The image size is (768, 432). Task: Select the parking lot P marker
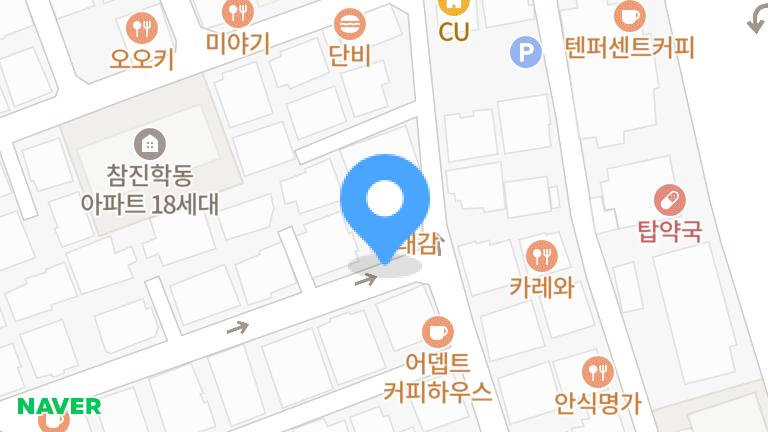coord(525,52)
